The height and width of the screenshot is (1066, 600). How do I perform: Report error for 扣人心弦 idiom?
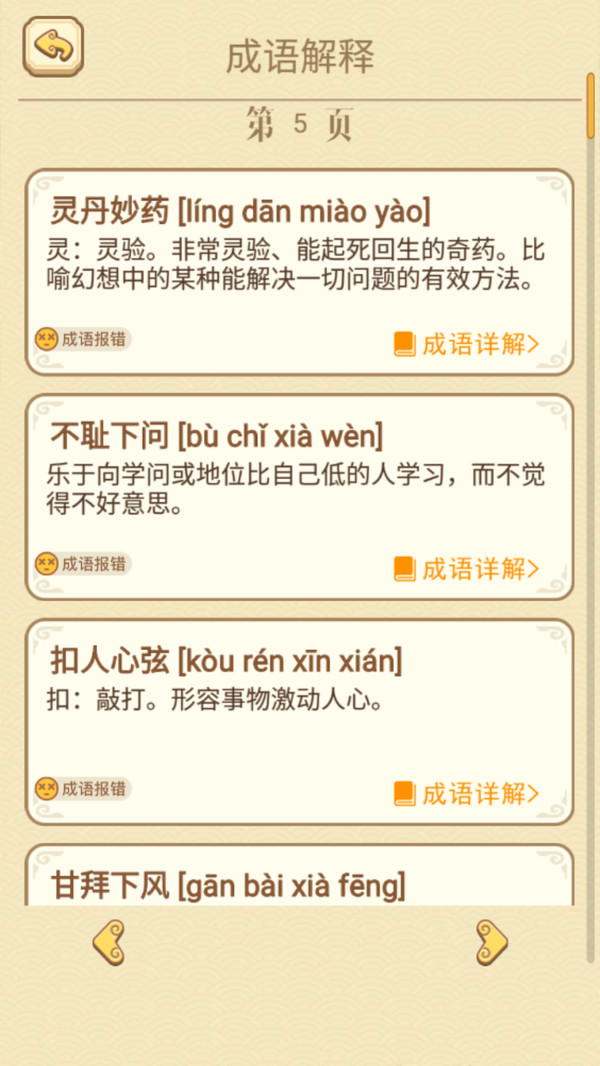pos(83,789)
